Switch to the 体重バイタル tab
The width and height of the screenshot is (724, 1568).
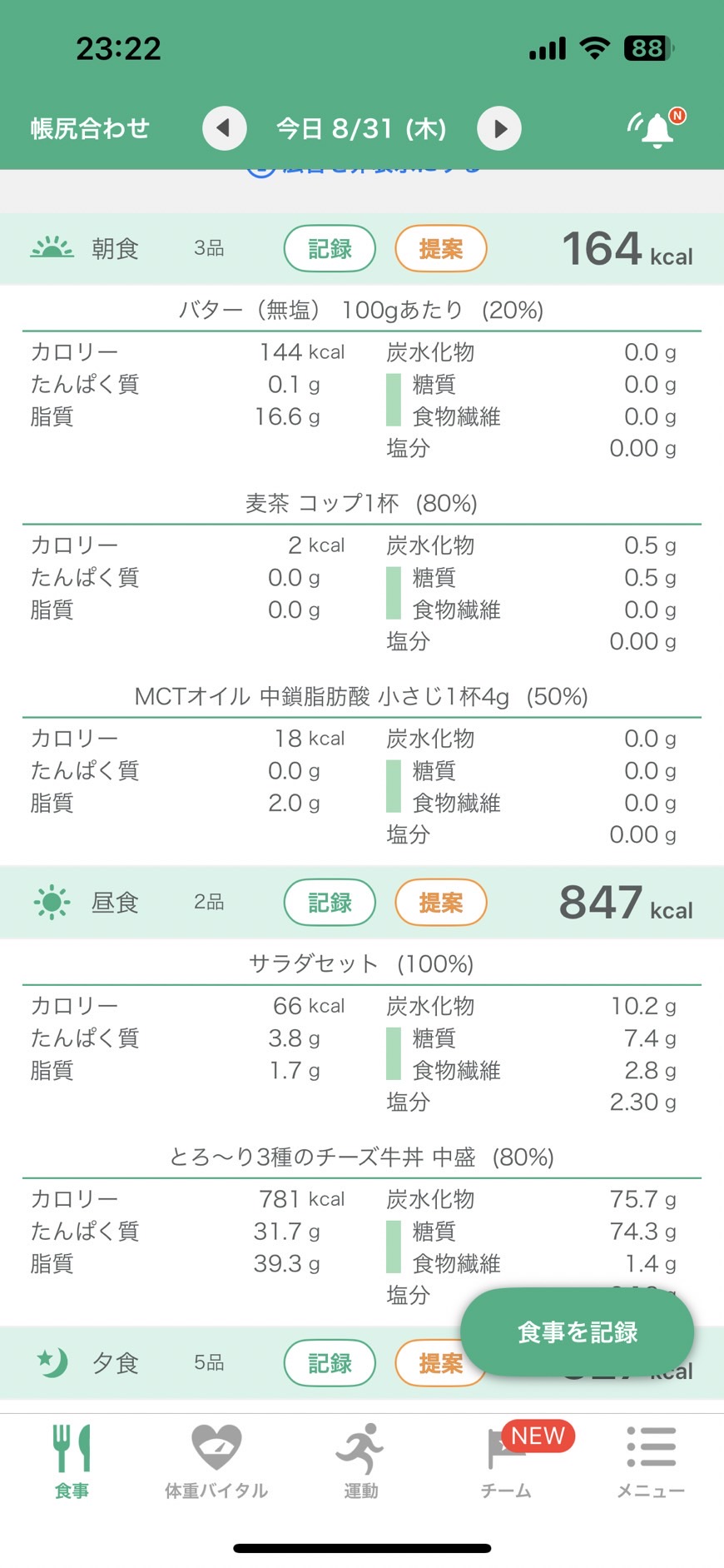216,1461
